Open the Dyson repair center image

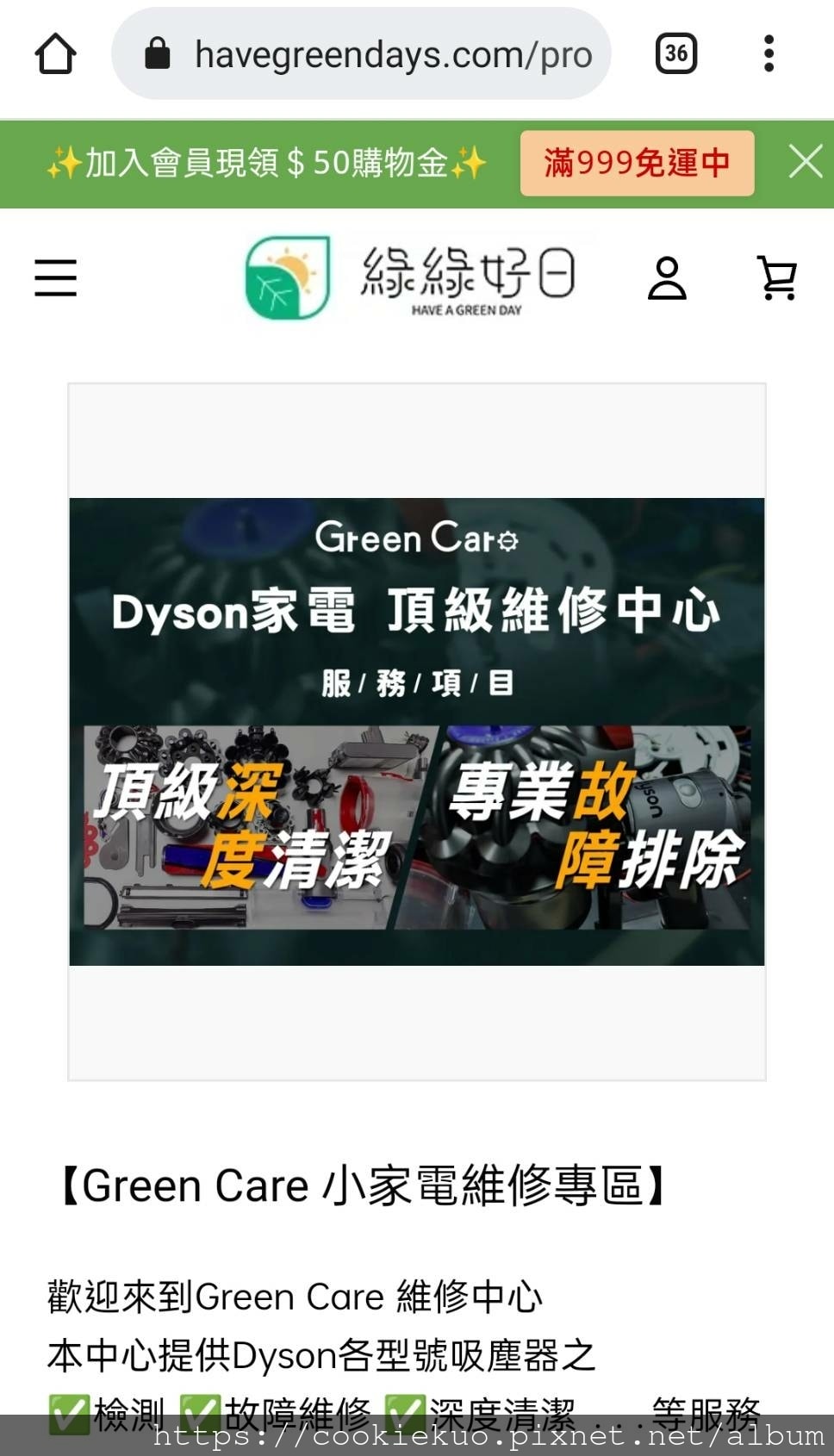coord(417,731)
